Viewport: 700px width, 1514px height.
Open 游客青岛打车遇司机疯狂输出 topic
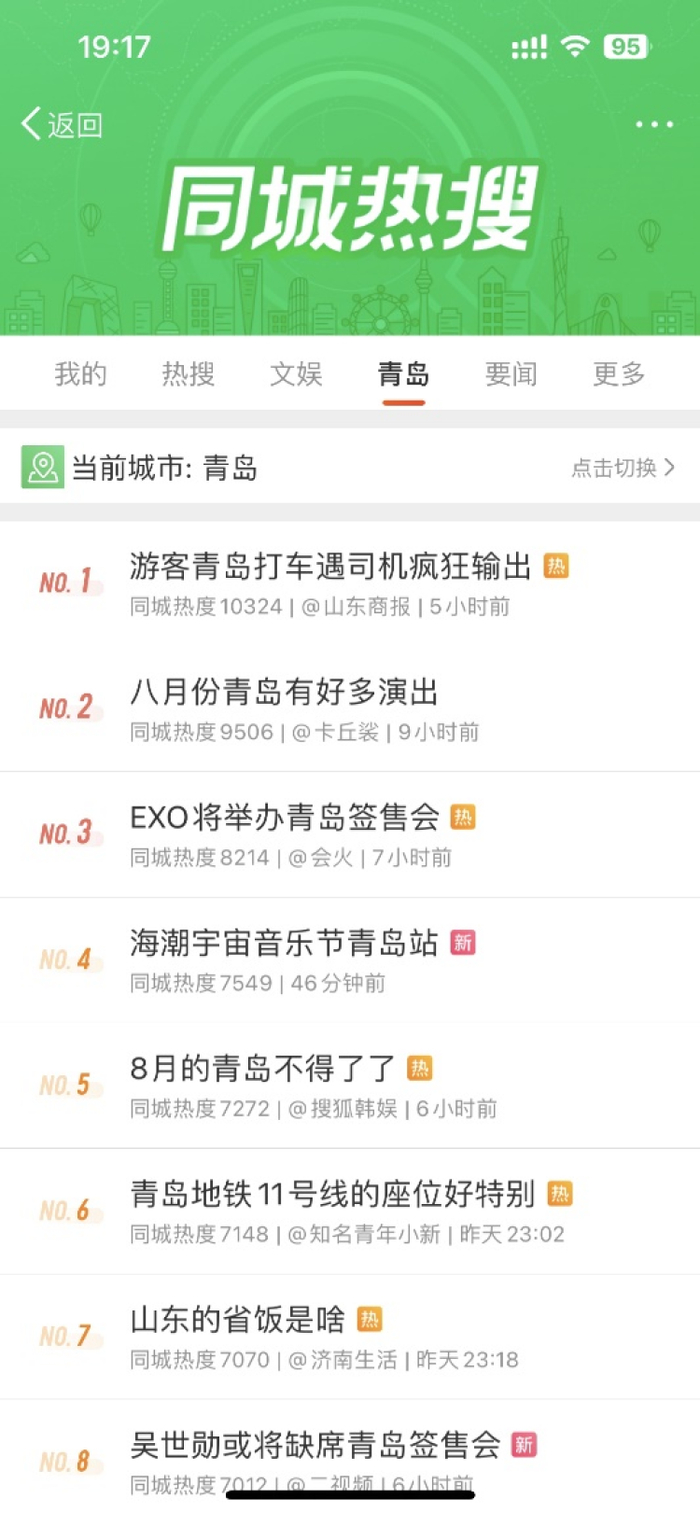tap(330, 568)
